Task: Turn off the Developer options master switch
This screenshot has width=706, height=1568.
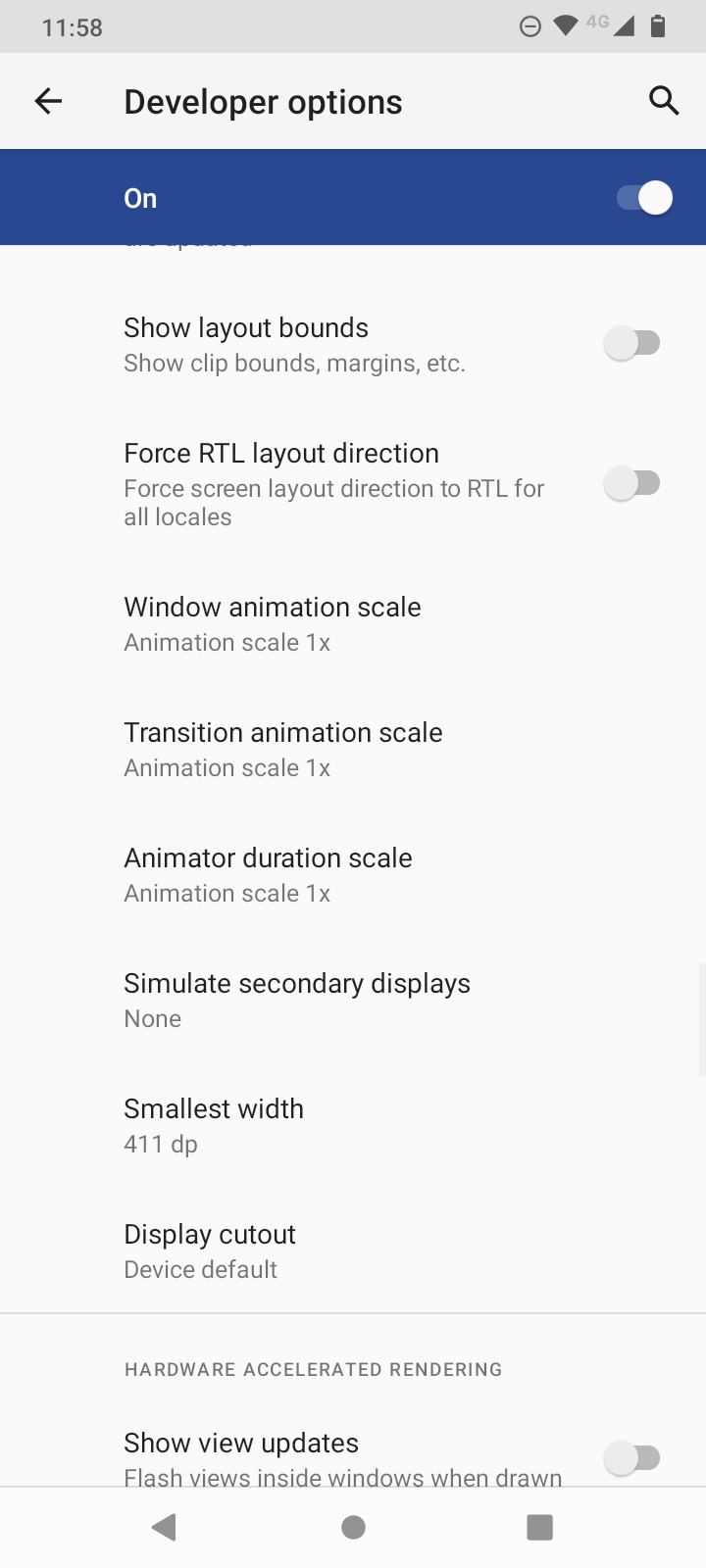Action: tap(644, 198)
